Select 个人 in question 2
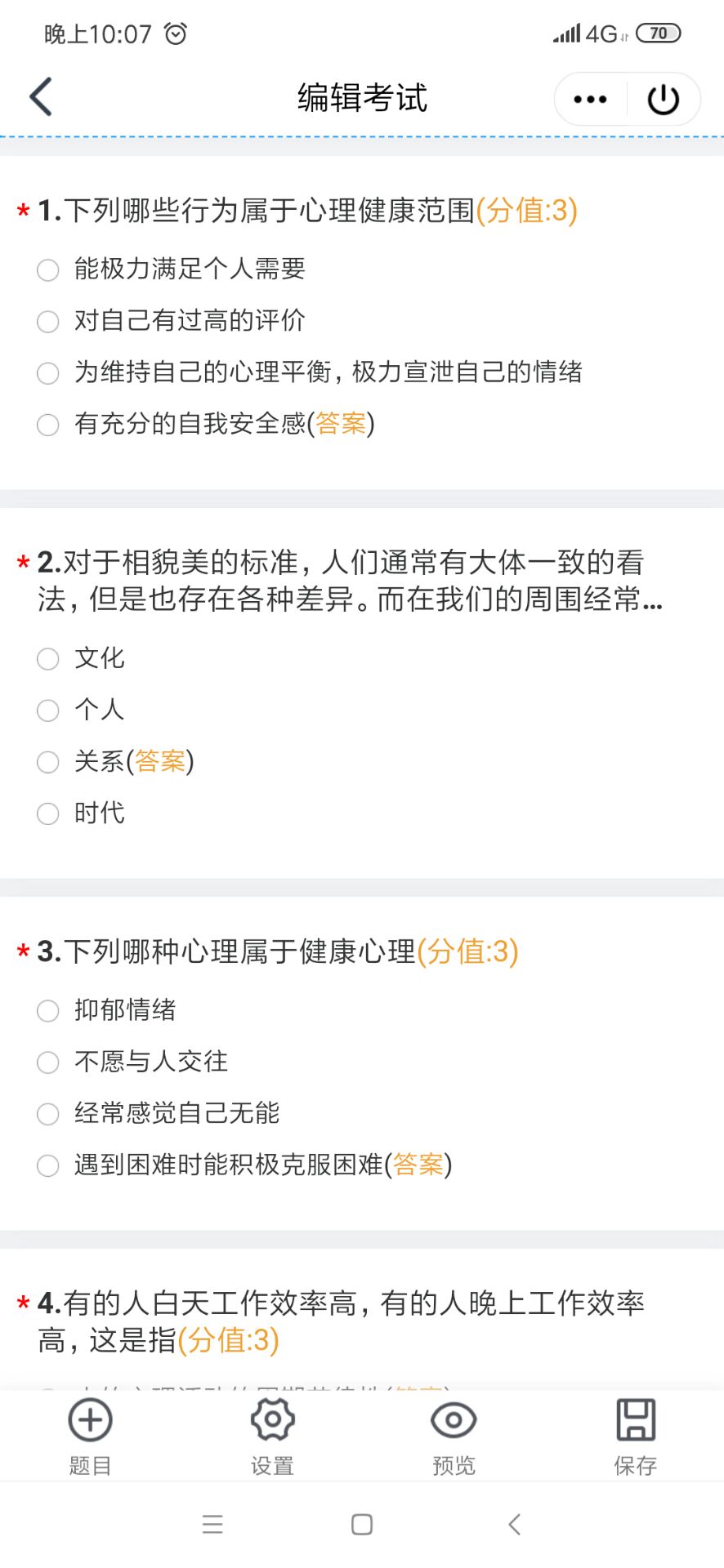Viewport: 724px width, 1568px height. [x=48, y=710]
